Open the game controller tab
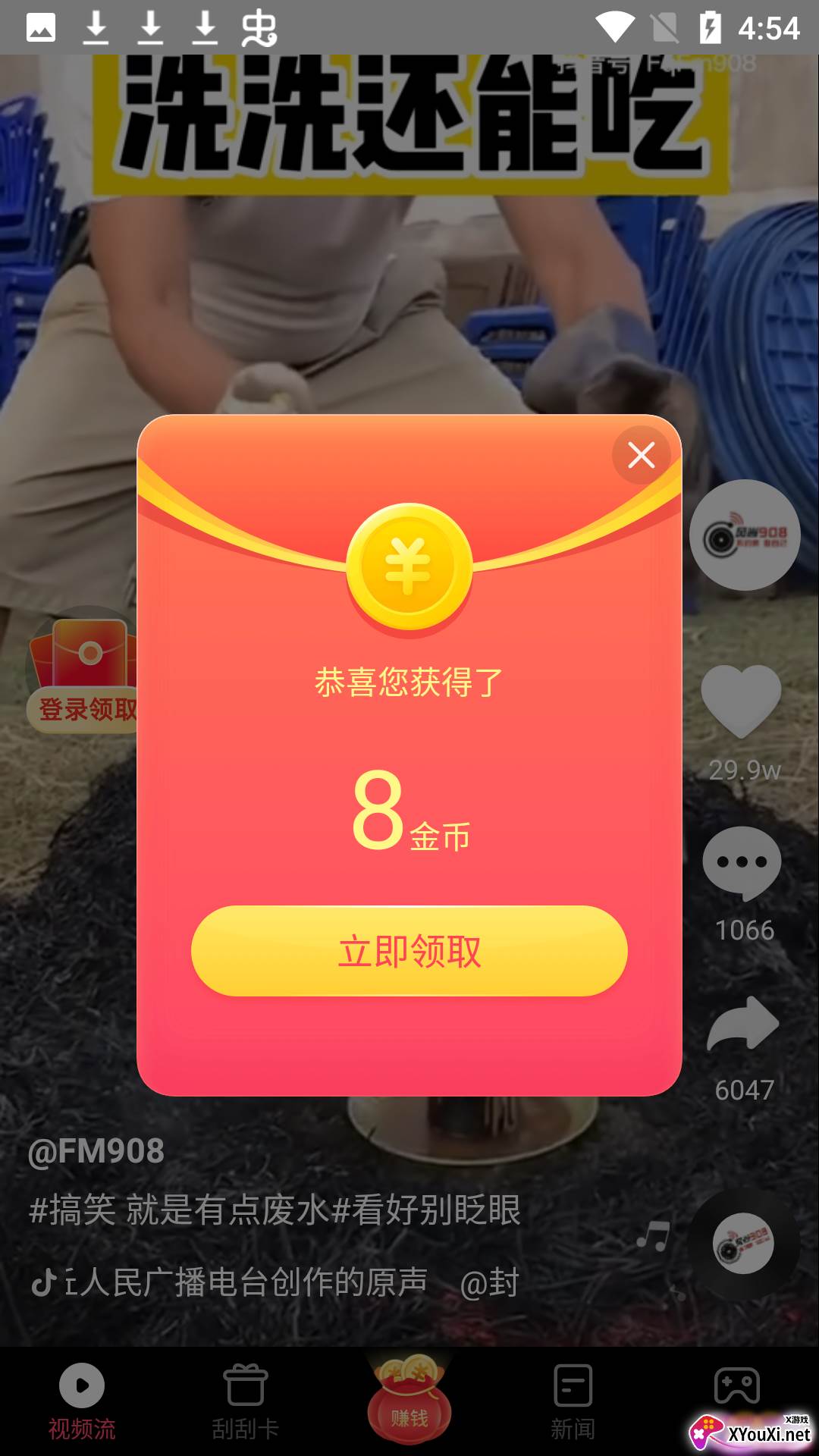Screen dimensions: 819x1456 [737, 1386]
